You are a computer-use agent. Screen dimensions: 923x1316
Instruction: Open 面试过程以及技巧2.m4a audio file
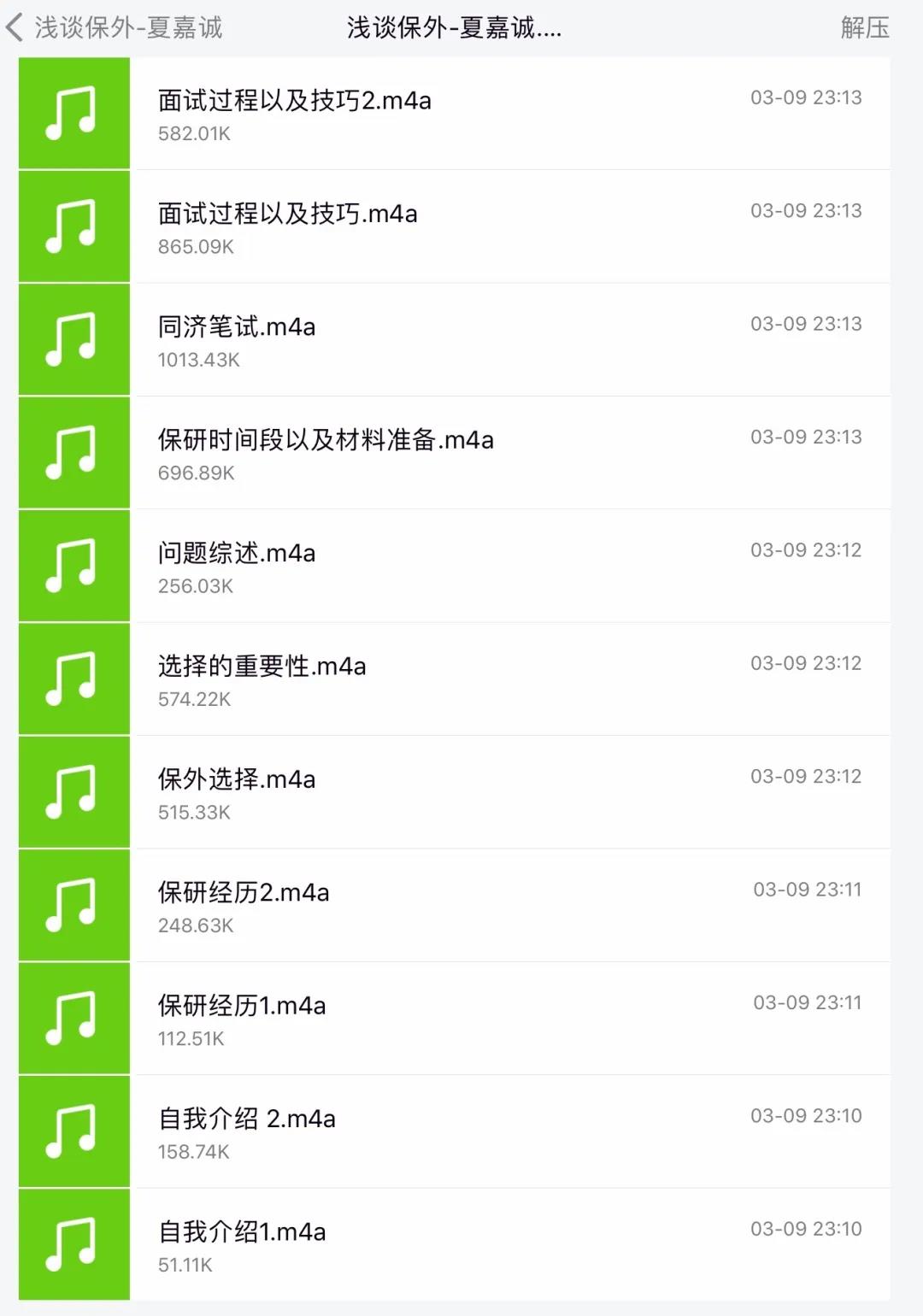click(295, 102)
